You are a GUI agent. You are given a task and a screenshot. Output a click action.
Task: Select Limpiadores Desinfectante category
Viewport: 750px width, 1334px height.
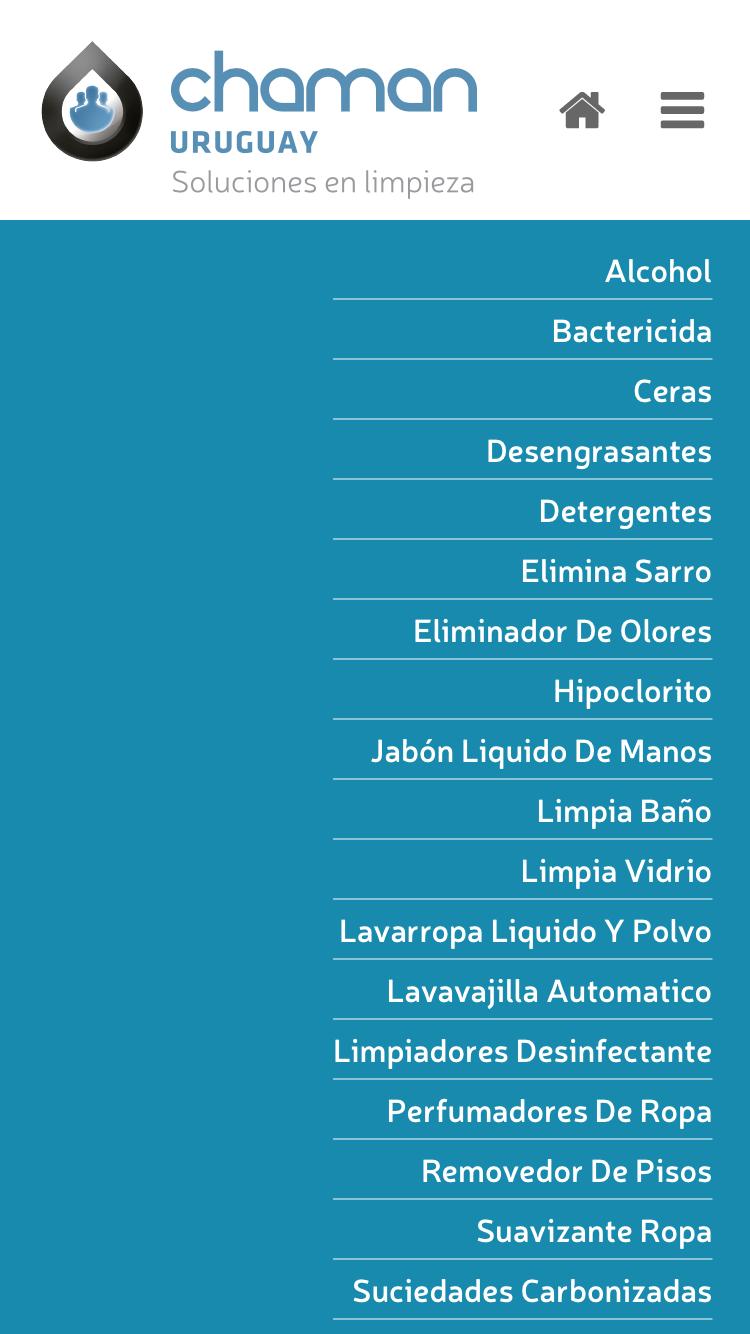coord(521,1051)
